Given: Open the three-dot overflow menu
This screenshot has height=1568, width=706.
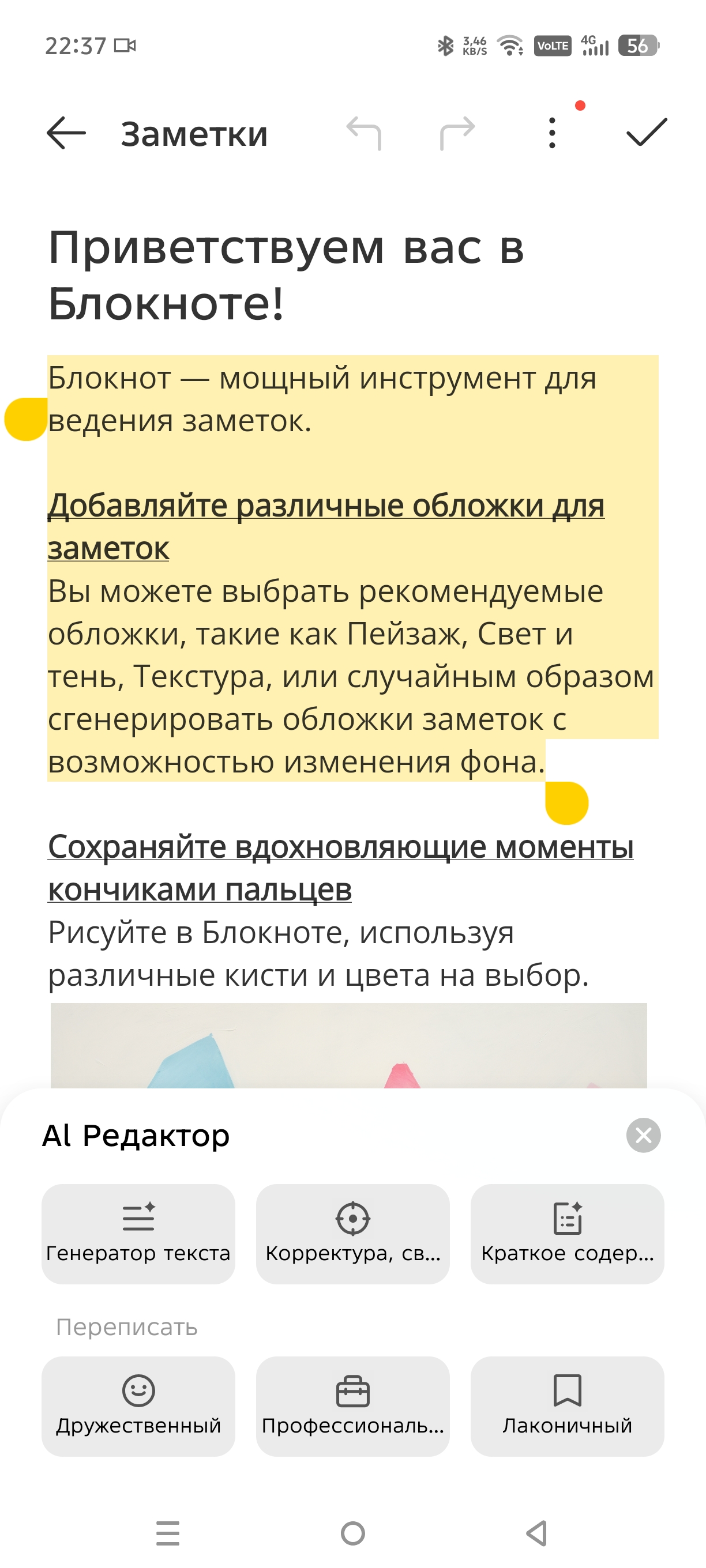Looking at the screenshot, I should pos(552,133).
